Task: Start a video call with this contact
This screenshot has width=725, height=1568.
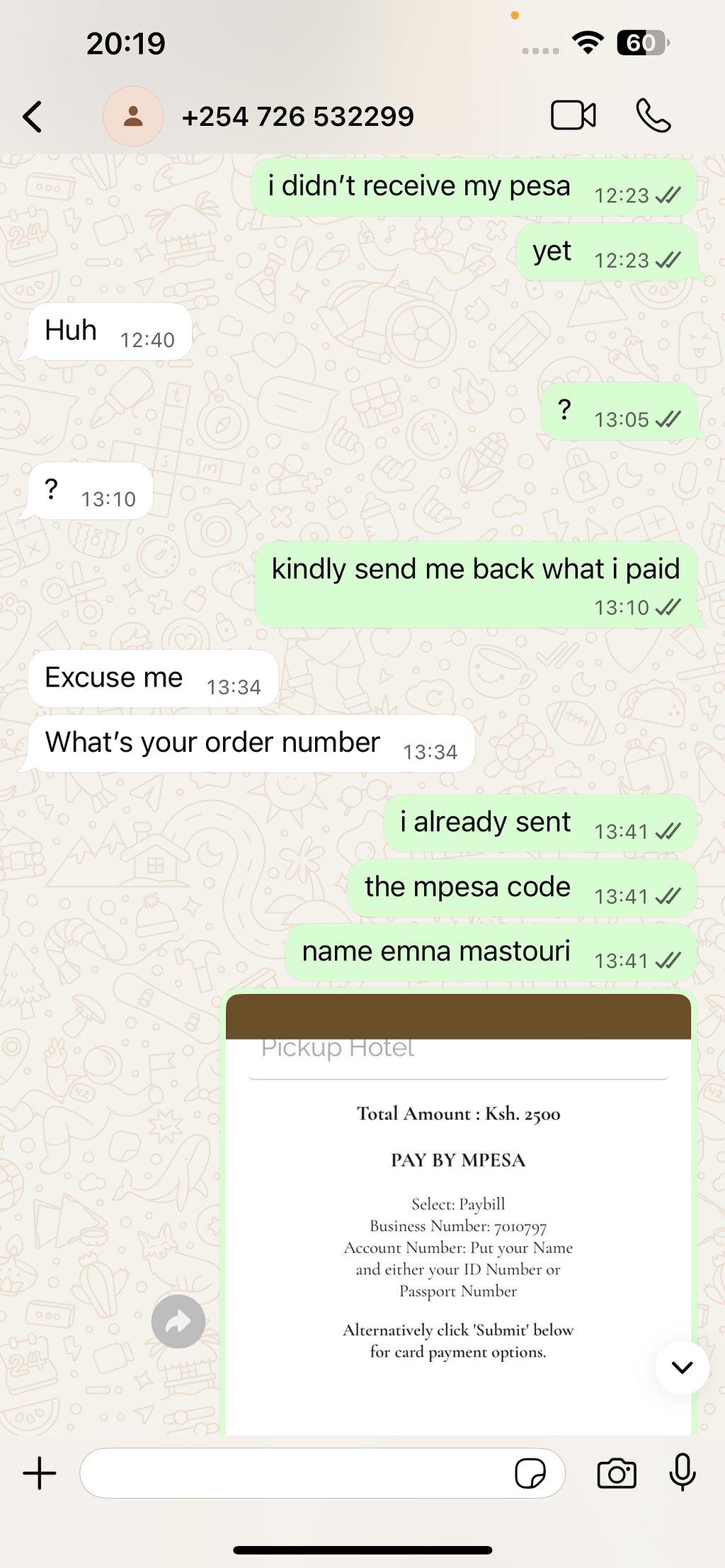Action: click(x=573, y=116)
